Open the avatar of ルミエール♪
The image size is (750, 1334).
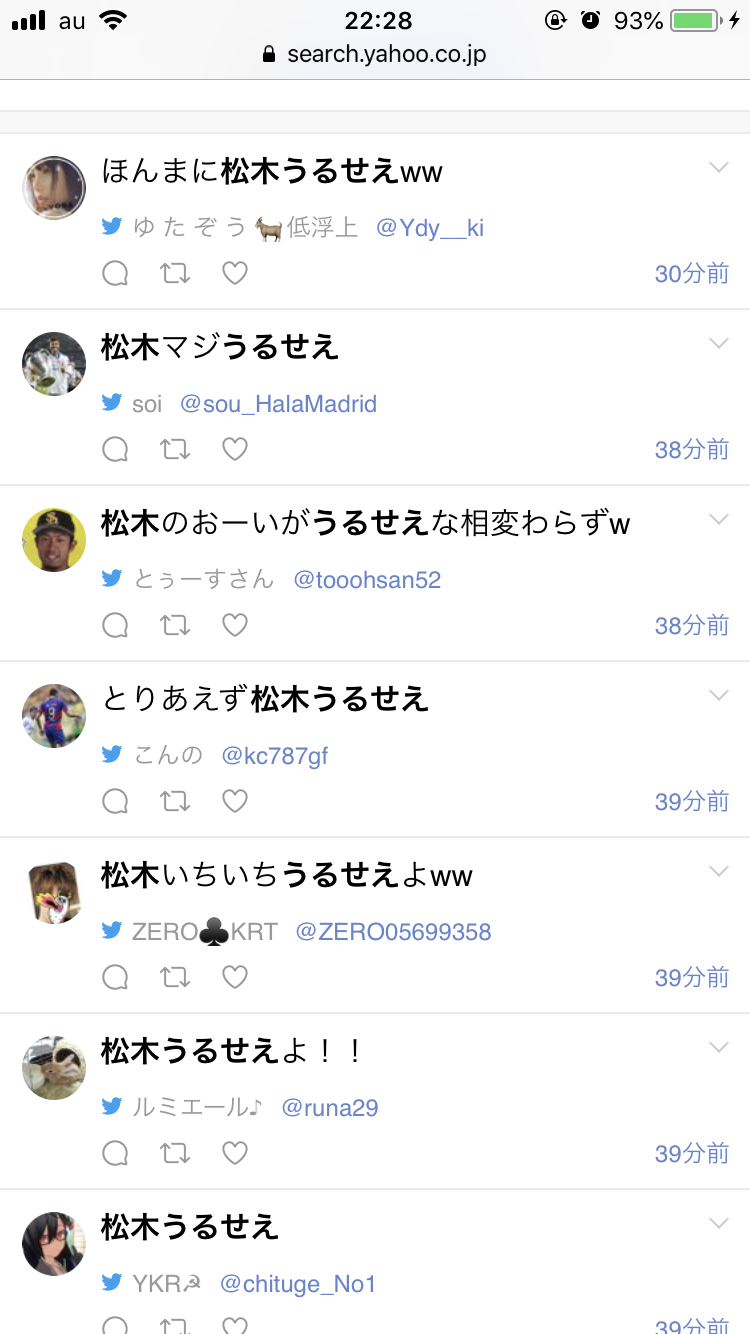(x=54, y=1068)
